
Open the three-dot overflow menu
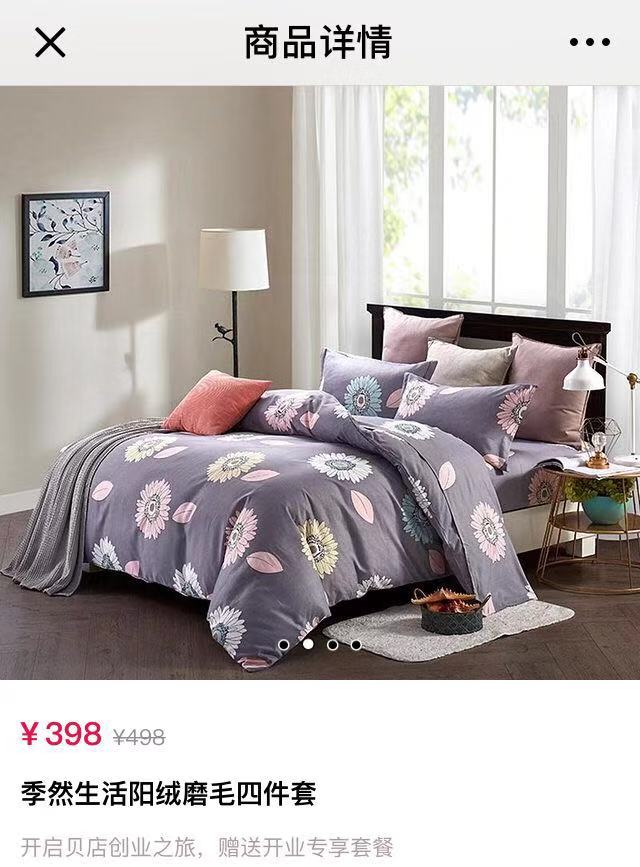[x=589, y=42]
